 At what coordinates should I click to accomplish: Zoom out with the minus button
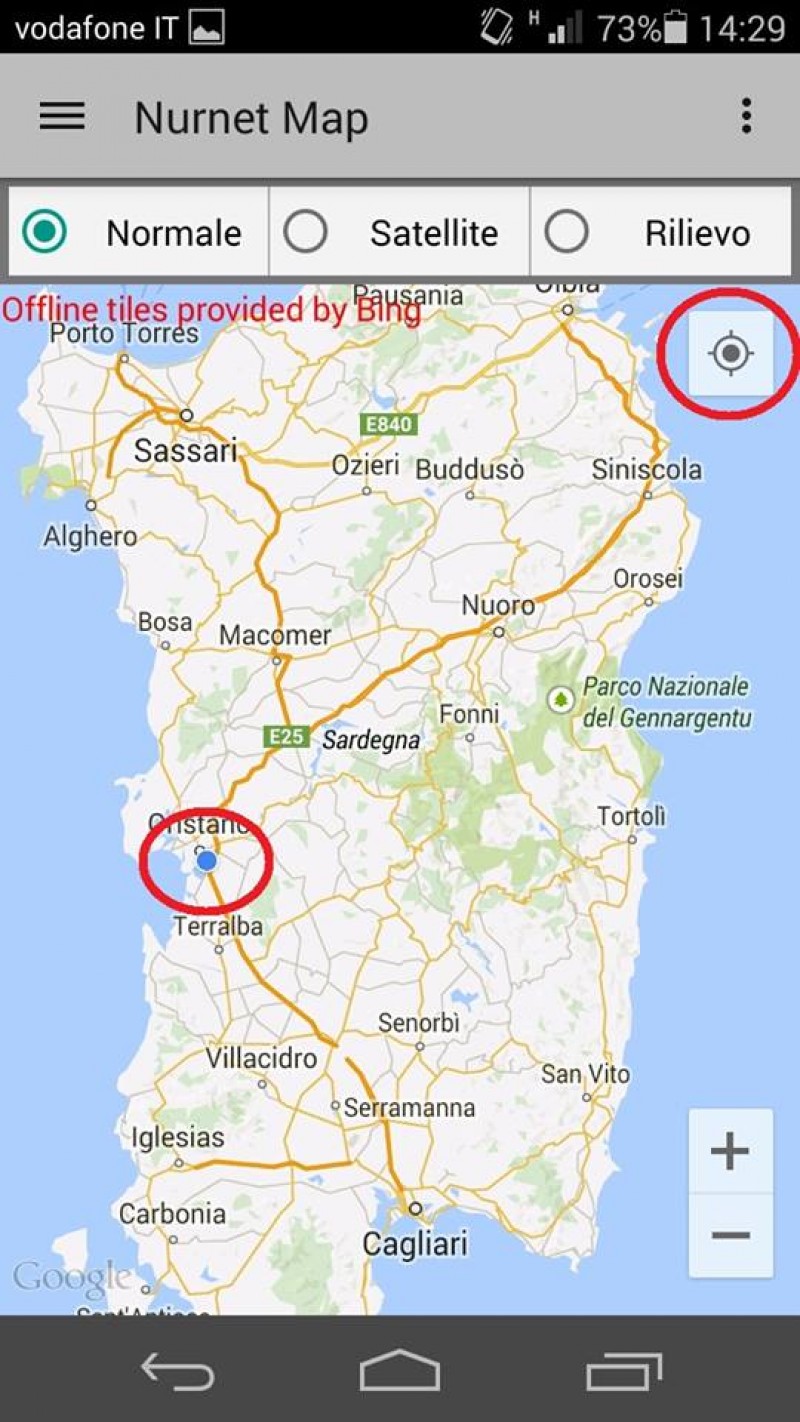click(x=731, y=1235)
